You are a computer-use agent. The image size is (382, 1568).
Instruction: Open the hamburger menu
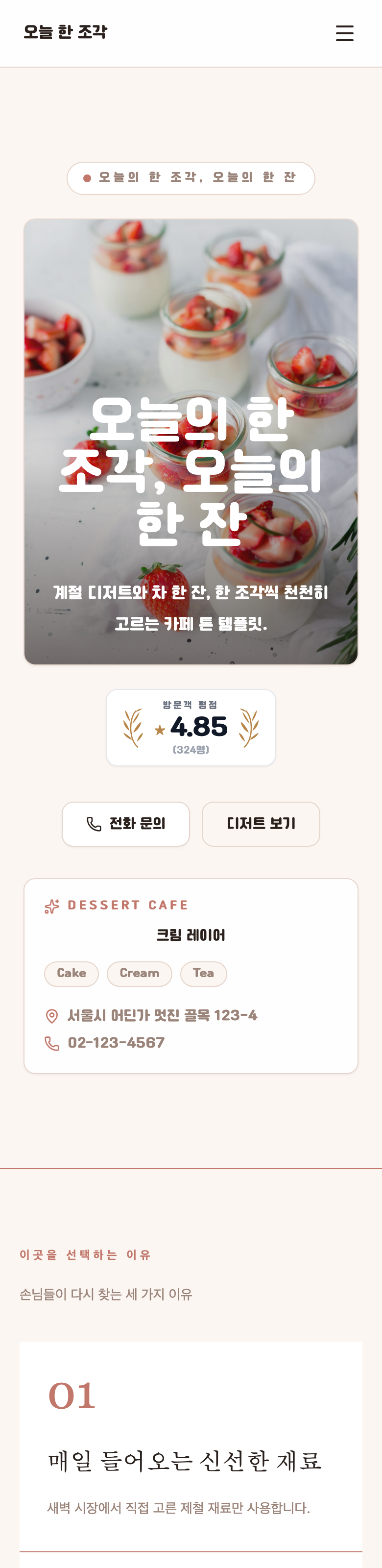[344, 33]
